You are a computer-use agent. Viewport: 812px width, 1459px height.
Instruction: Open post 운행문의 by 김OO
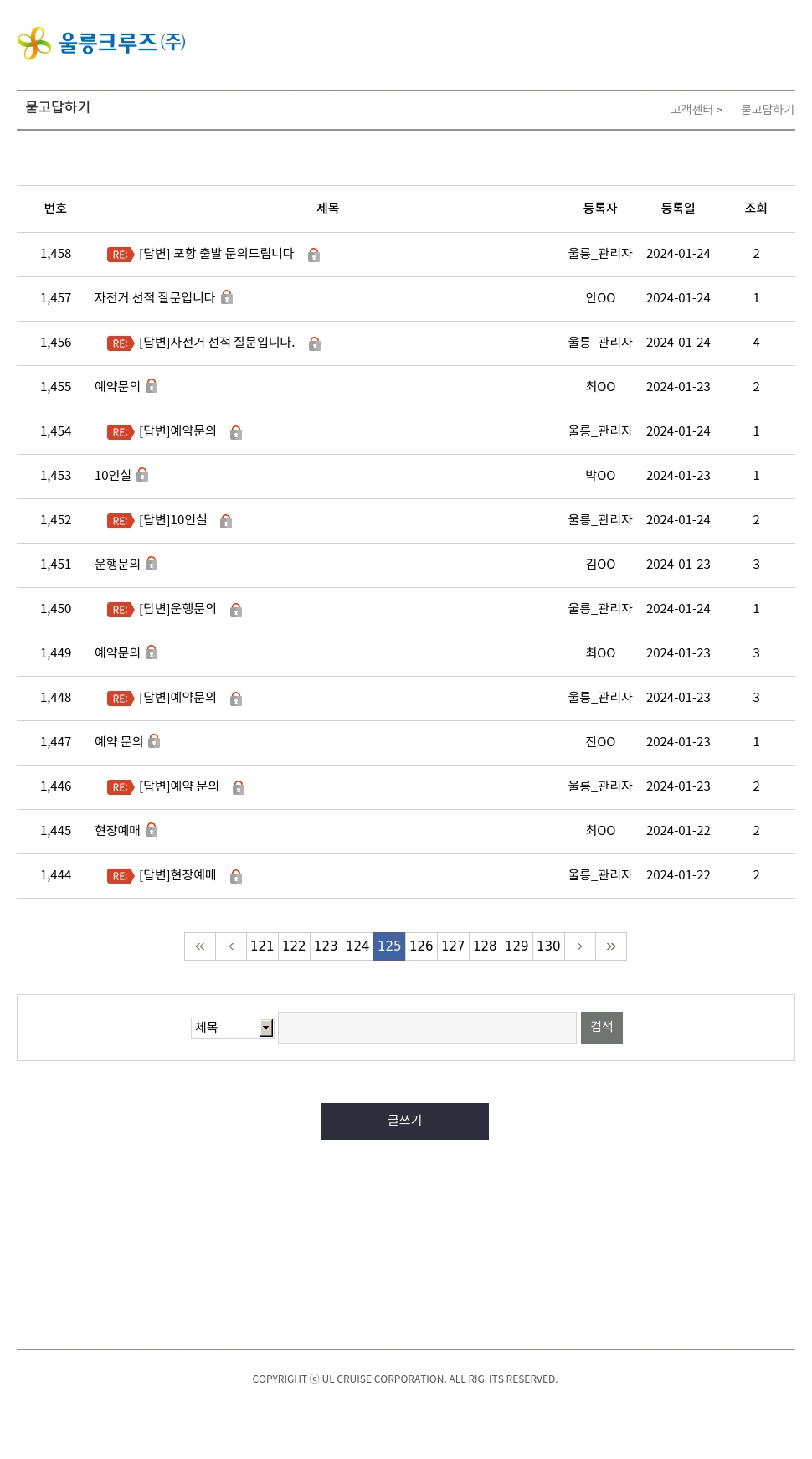(x=117, y=565)
